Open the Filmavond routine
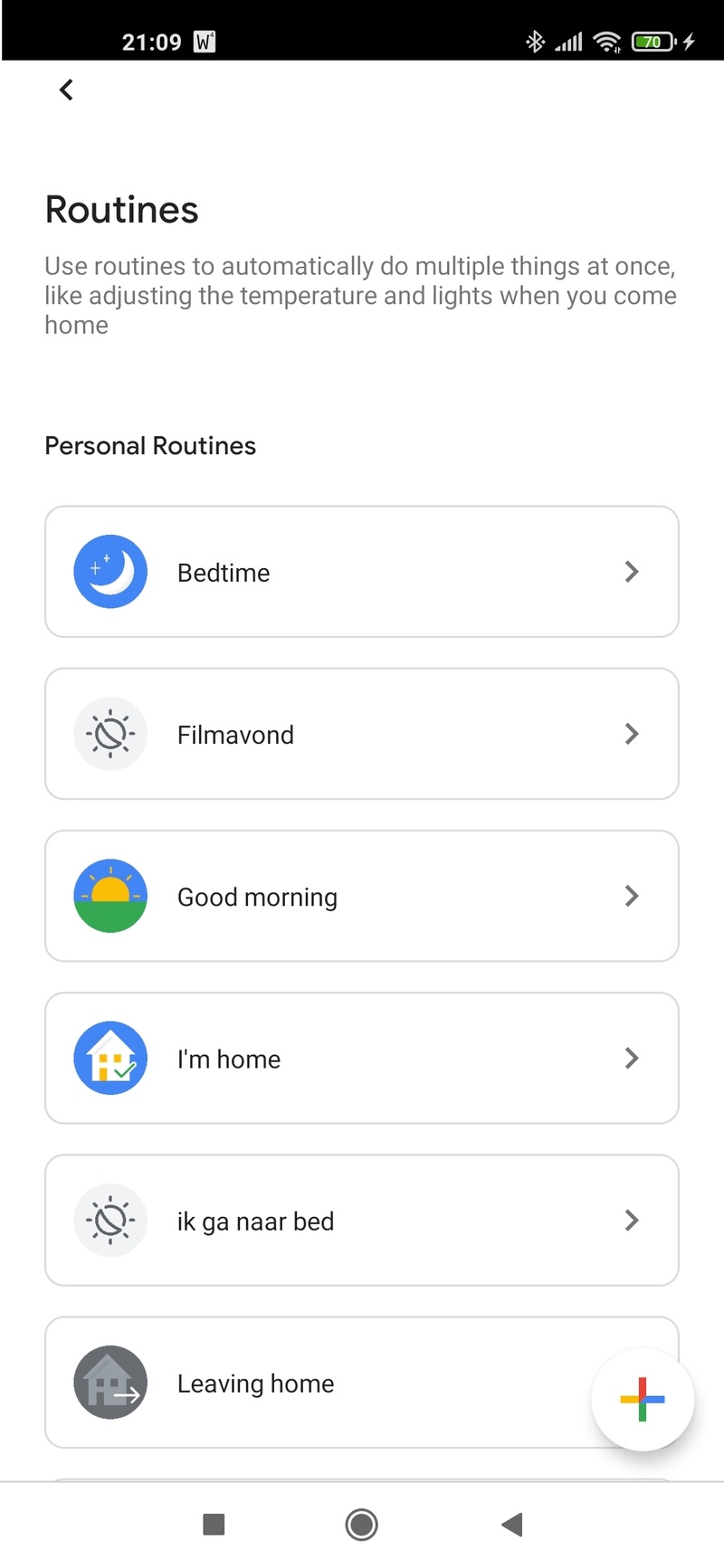 click(x=361, y=734)
